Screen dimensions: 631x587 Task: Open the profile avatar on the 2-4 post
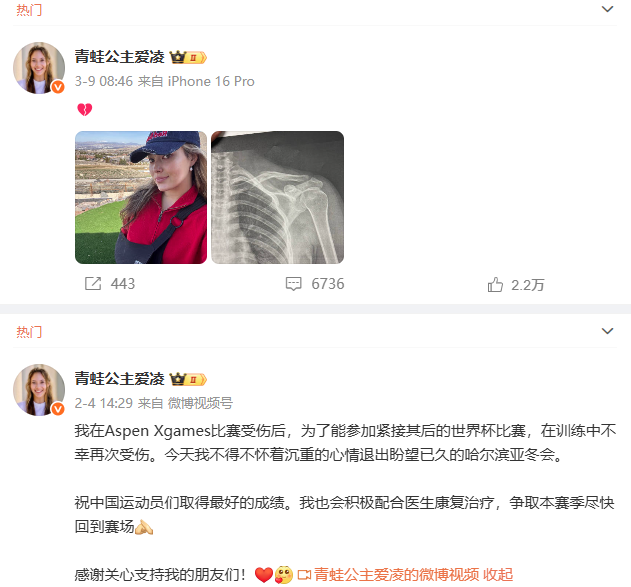point(39,390)
